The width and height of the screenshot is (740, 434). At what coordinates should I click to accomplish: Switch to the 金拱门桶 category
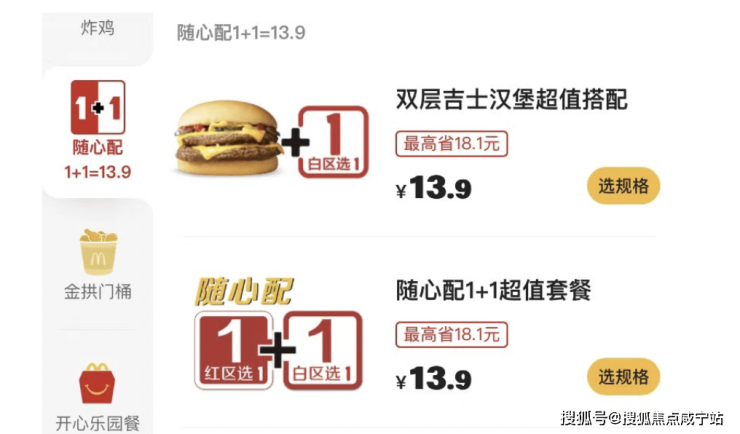pyautogui.click(x=97, y=263)
